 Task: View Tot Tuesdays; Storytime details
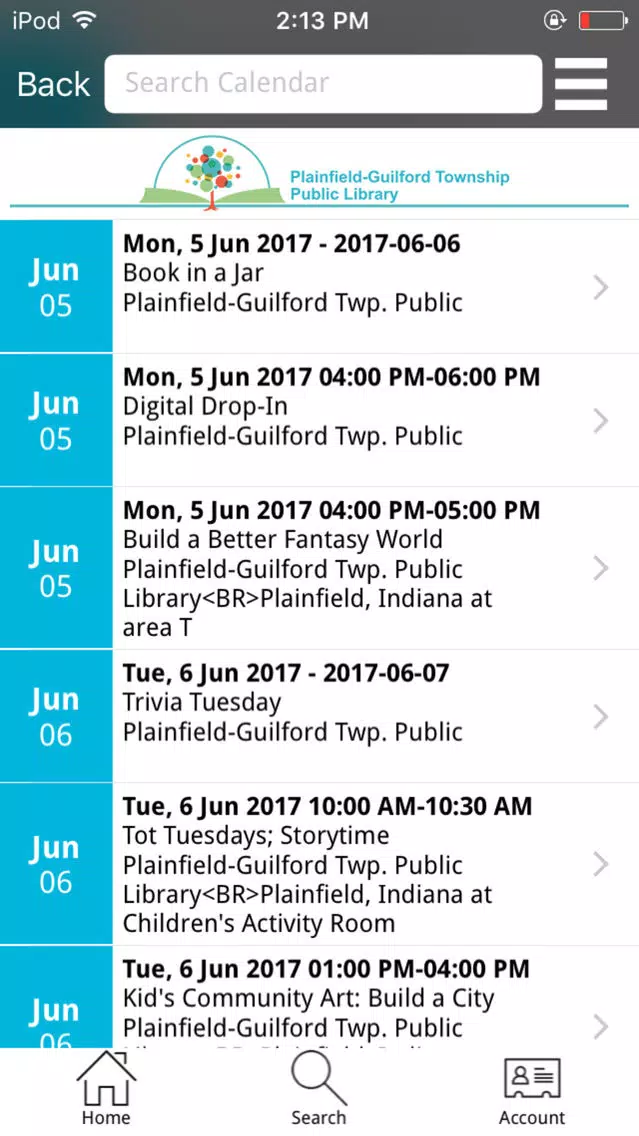pos(320,864)
